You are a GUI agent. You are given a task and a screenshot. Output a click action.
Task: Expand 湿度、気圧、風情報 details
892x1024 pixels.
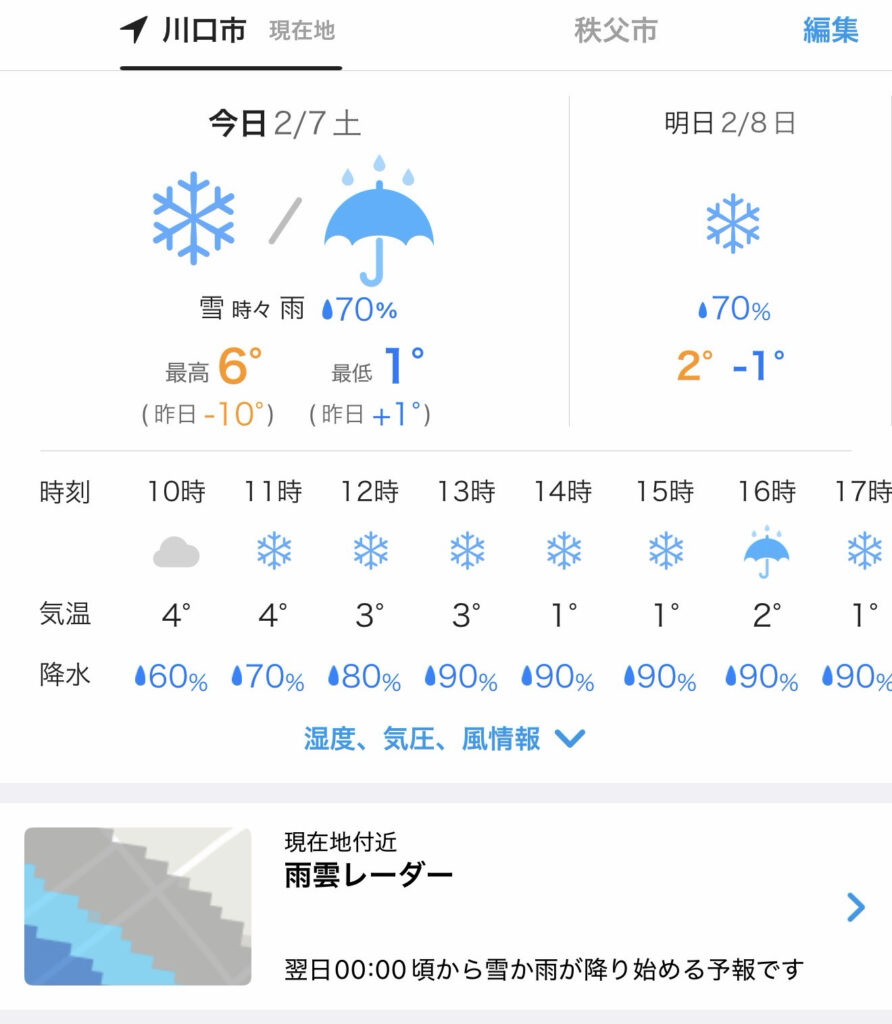coord(444,739)
